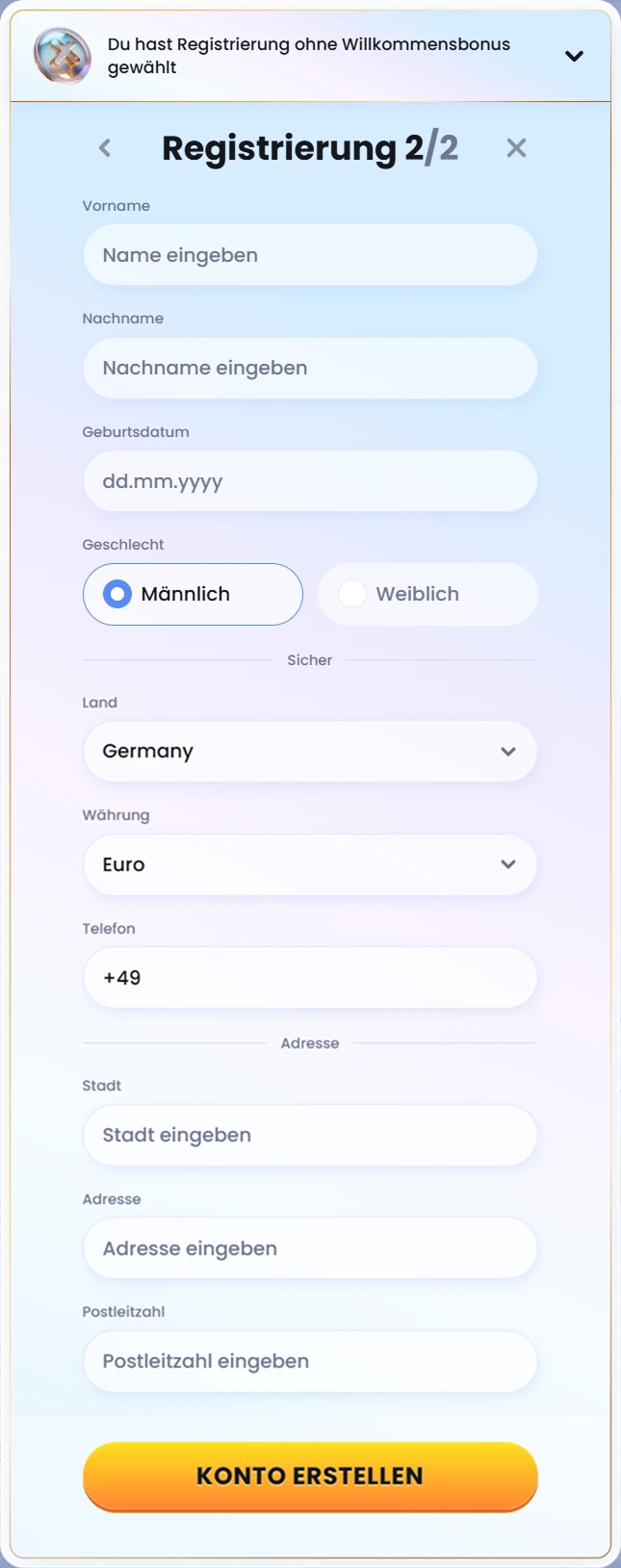Close the registration form
This screenshot has width=621, height=1568.
516,148
